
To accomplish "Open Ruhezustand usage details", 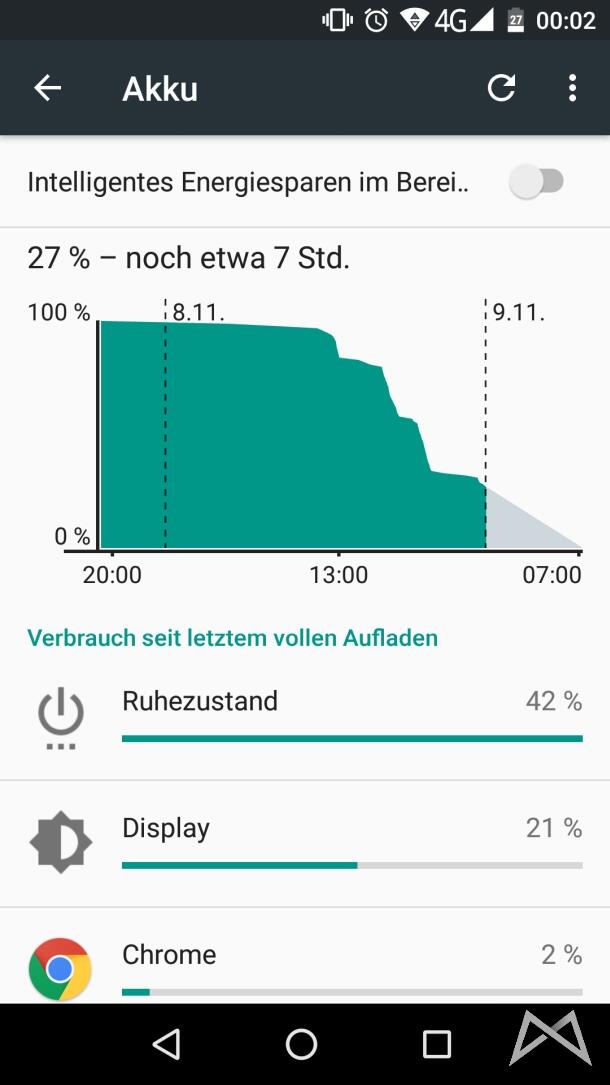I will pyautogui.click(x=305, y=716).
